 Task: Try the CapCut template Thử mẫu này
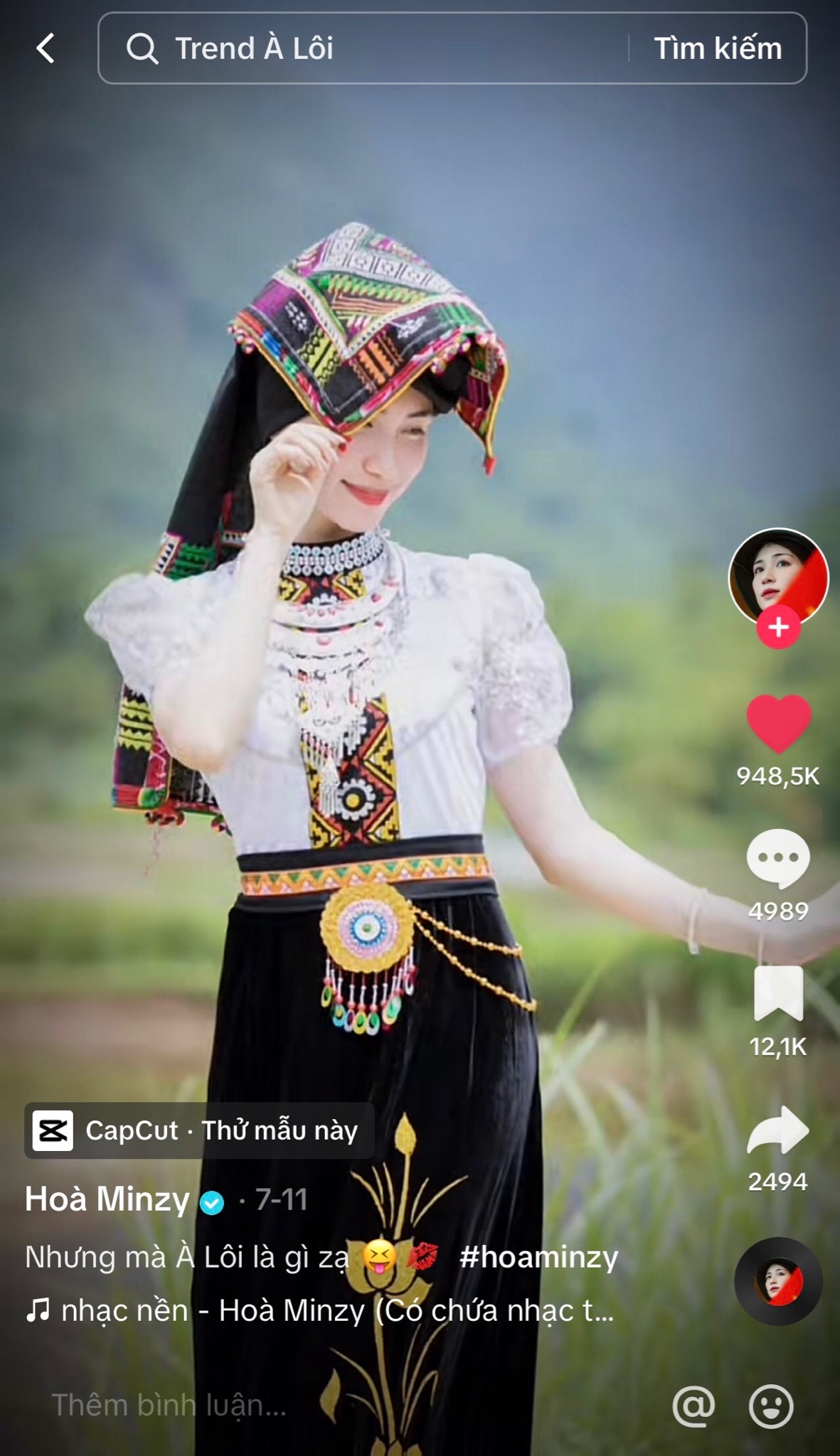click(x=199, y=1130)
